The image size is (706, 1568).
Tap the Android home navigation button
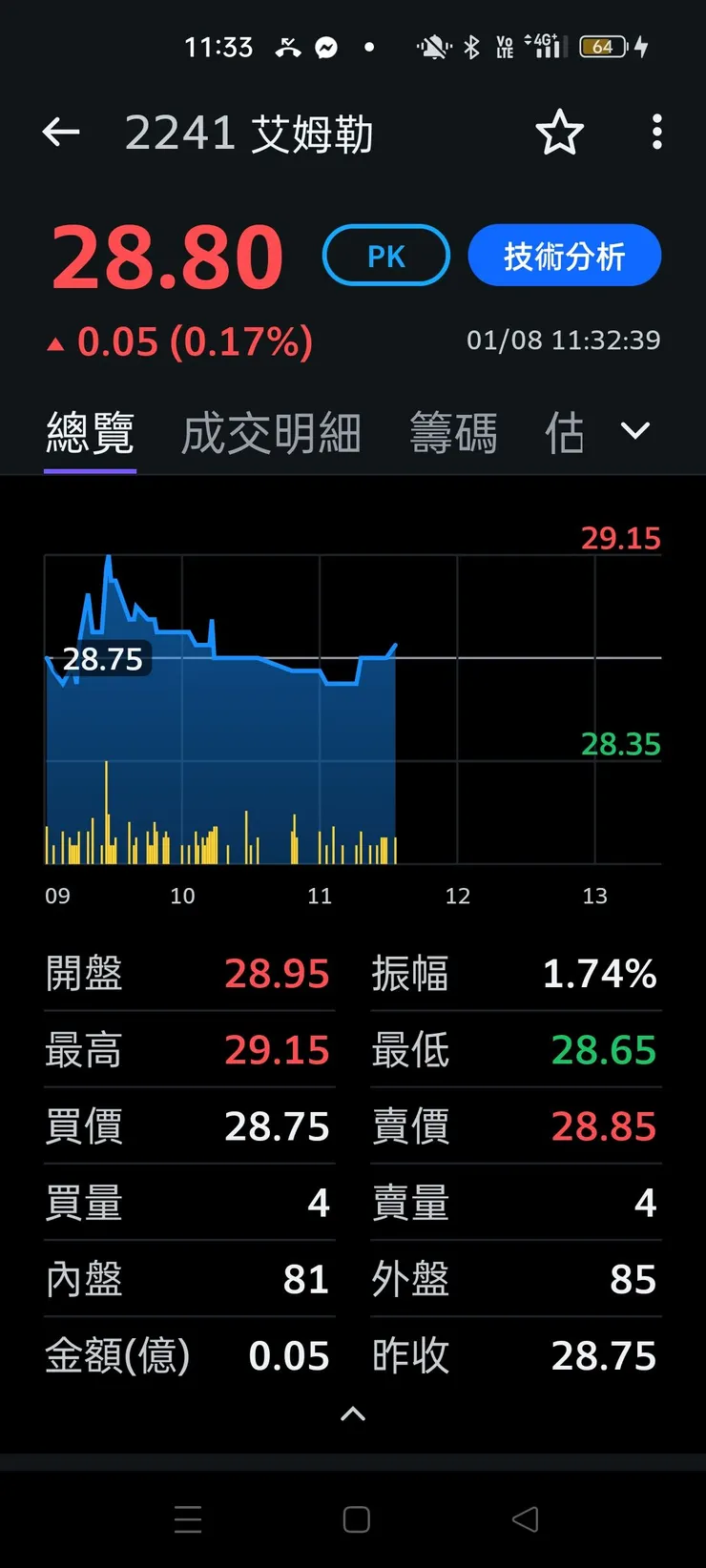click(354, 1519)
